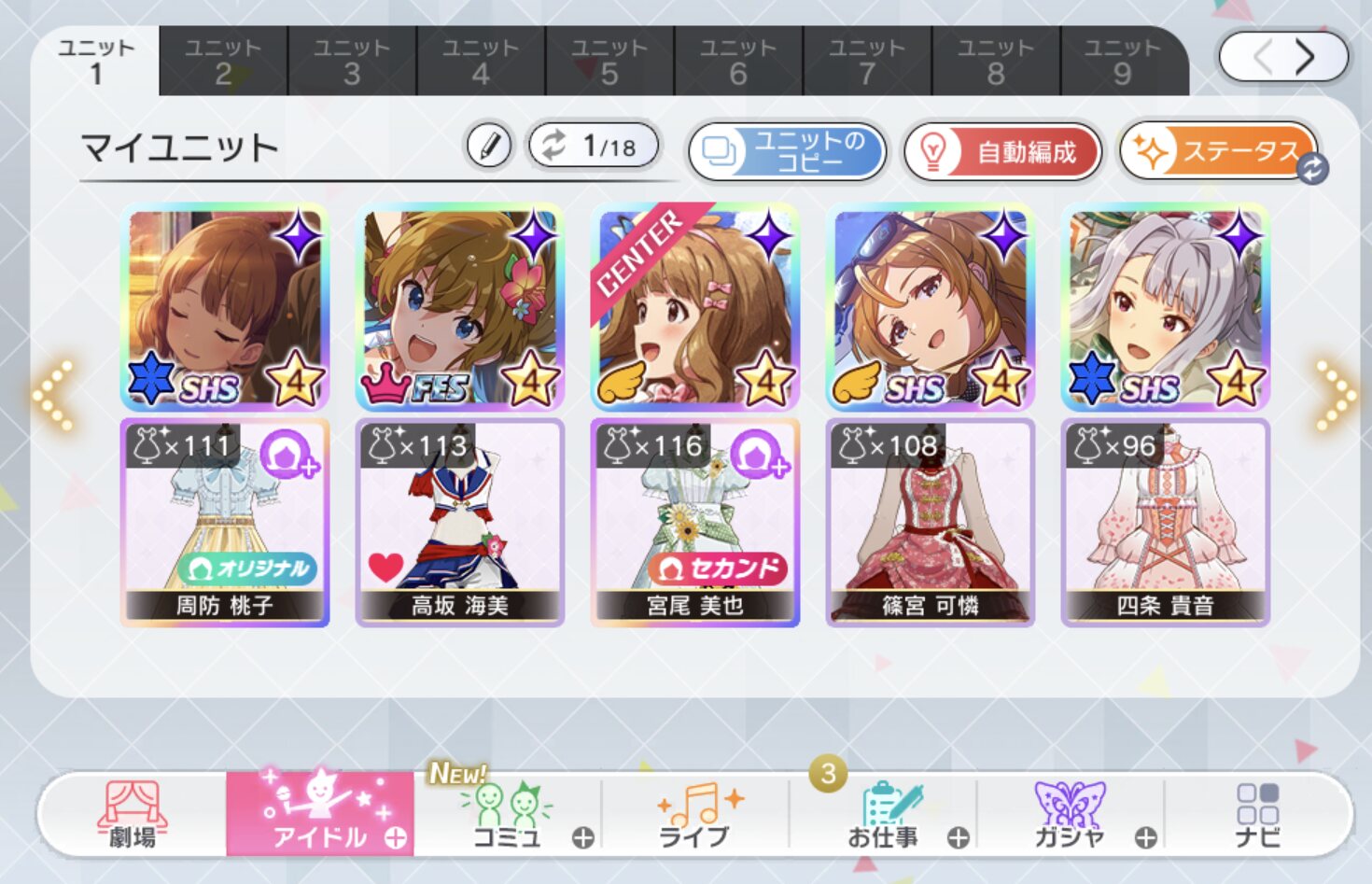Open ガシャ gacha tab
Image resolution: width=1372 pixels, height=884 pixels.
click(x=1070, y=815)
